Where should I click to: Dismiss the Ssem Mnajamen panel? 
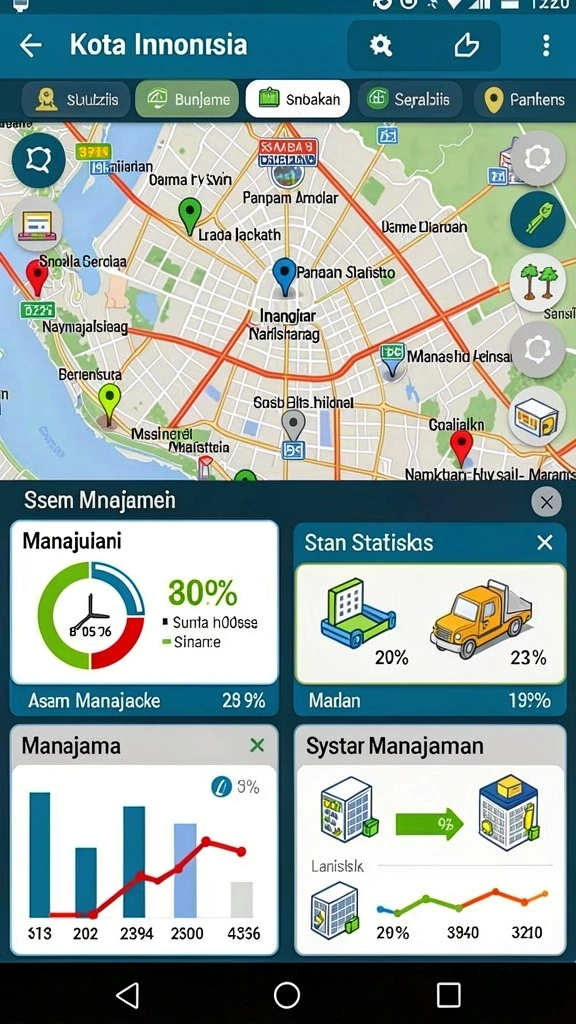click(x=546, y=502)
